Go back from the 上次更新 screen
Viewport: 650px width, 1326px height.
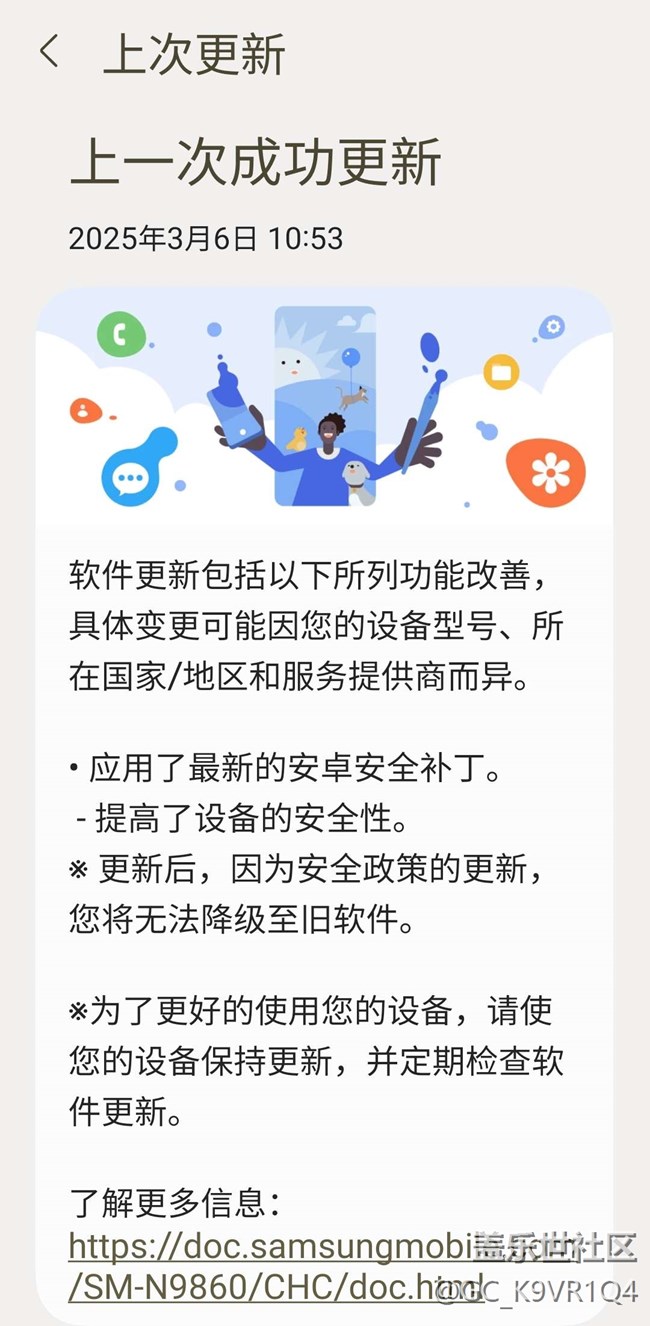(x=49, y=52)
